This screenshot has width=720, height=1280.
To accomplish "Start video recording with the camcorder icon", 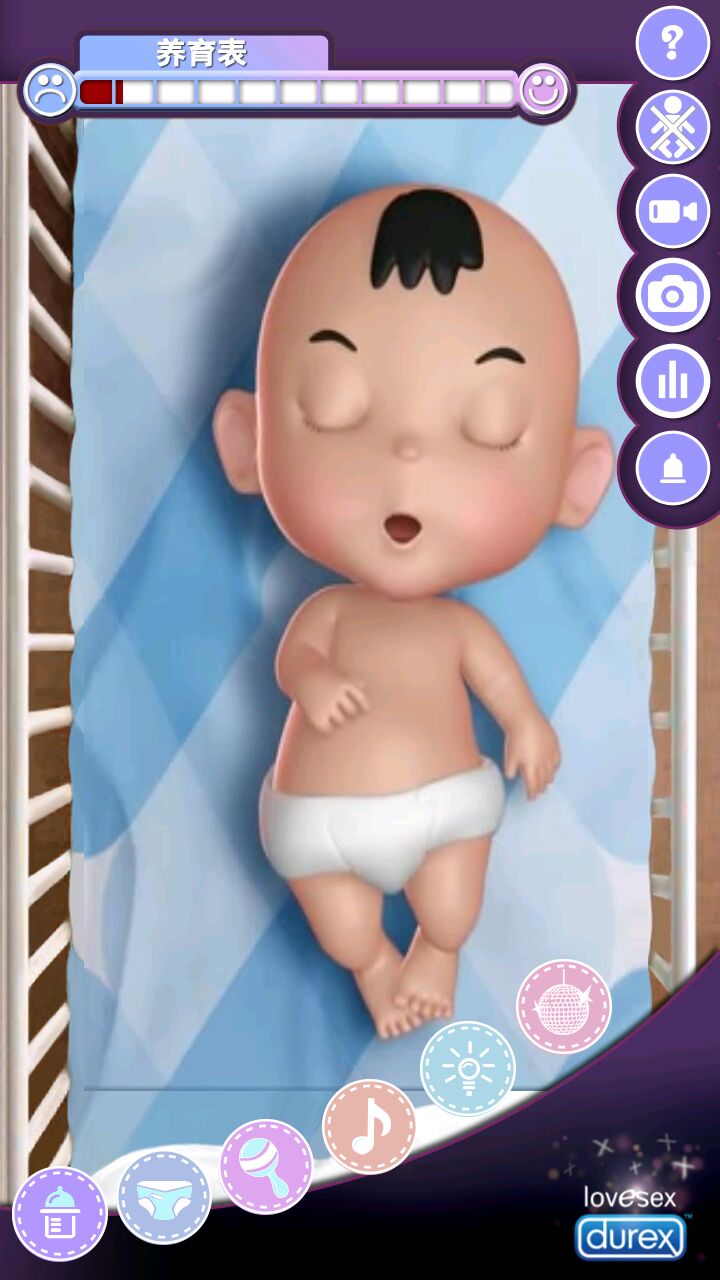I will pos(672,212).
